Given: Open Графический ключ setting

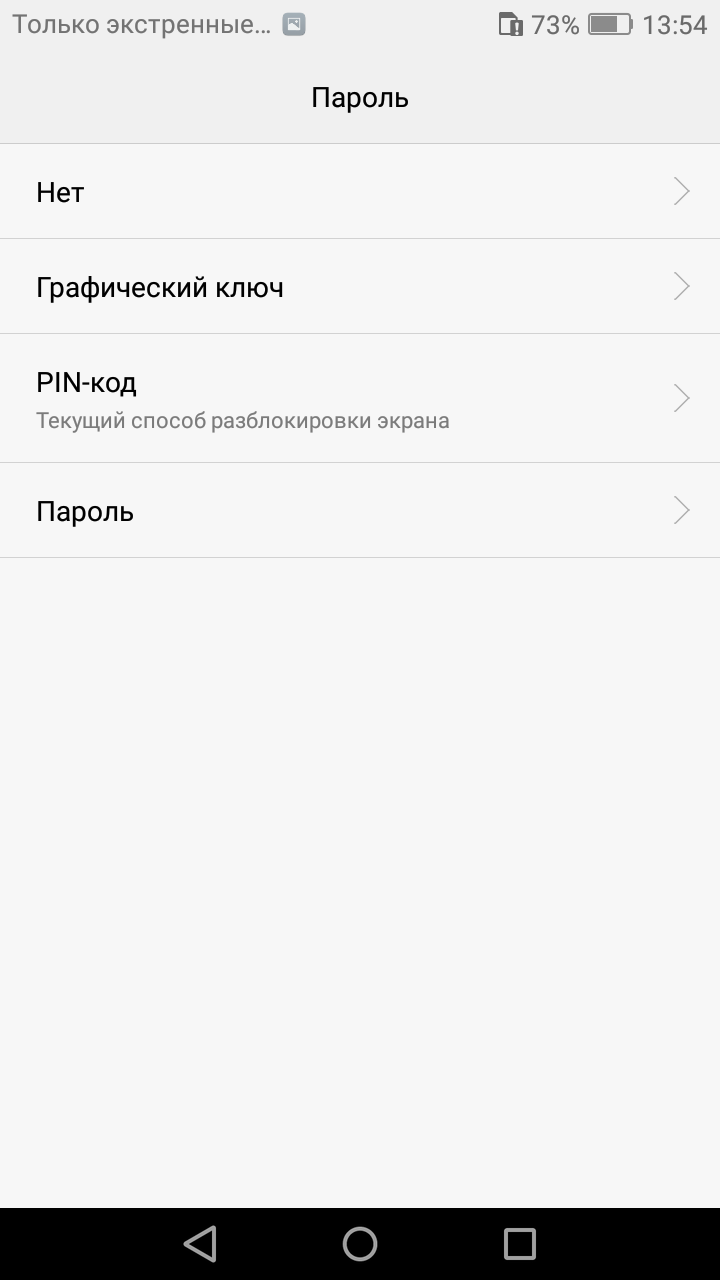Looking at the screenshot, I should pyautogui.click(x=360, y=287).
